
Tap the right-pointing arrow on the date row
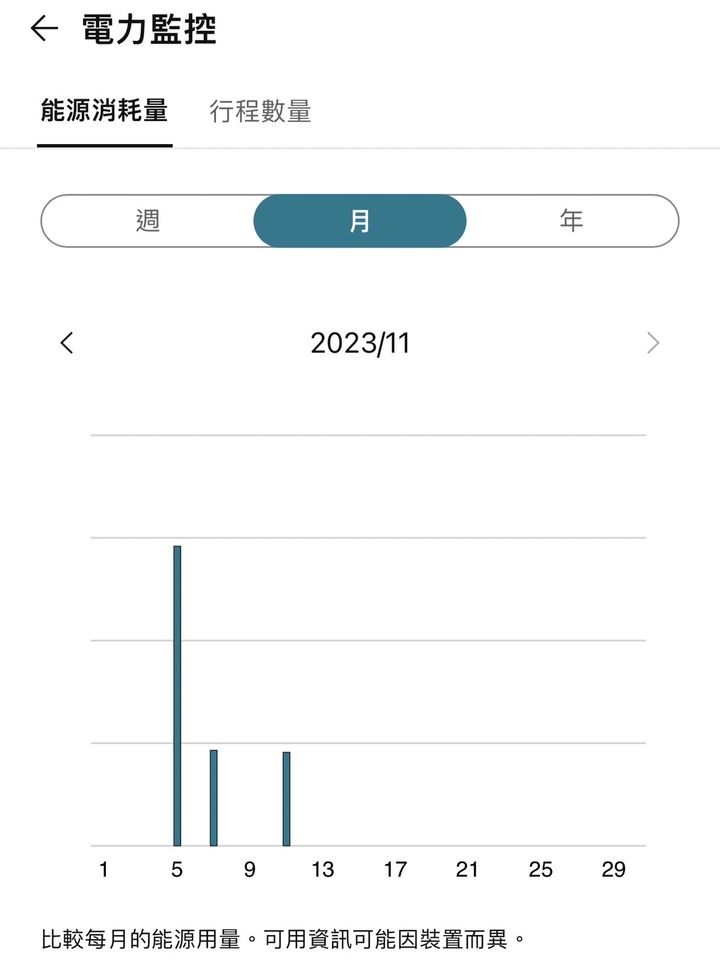(653, 343)
